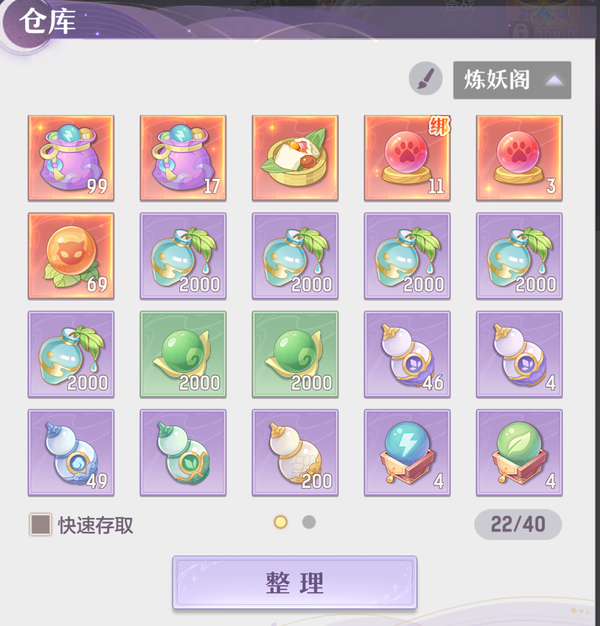Select the lightning orb item
Image resolution: width=600 pixels, height=626 pixels.
(407, 452)
